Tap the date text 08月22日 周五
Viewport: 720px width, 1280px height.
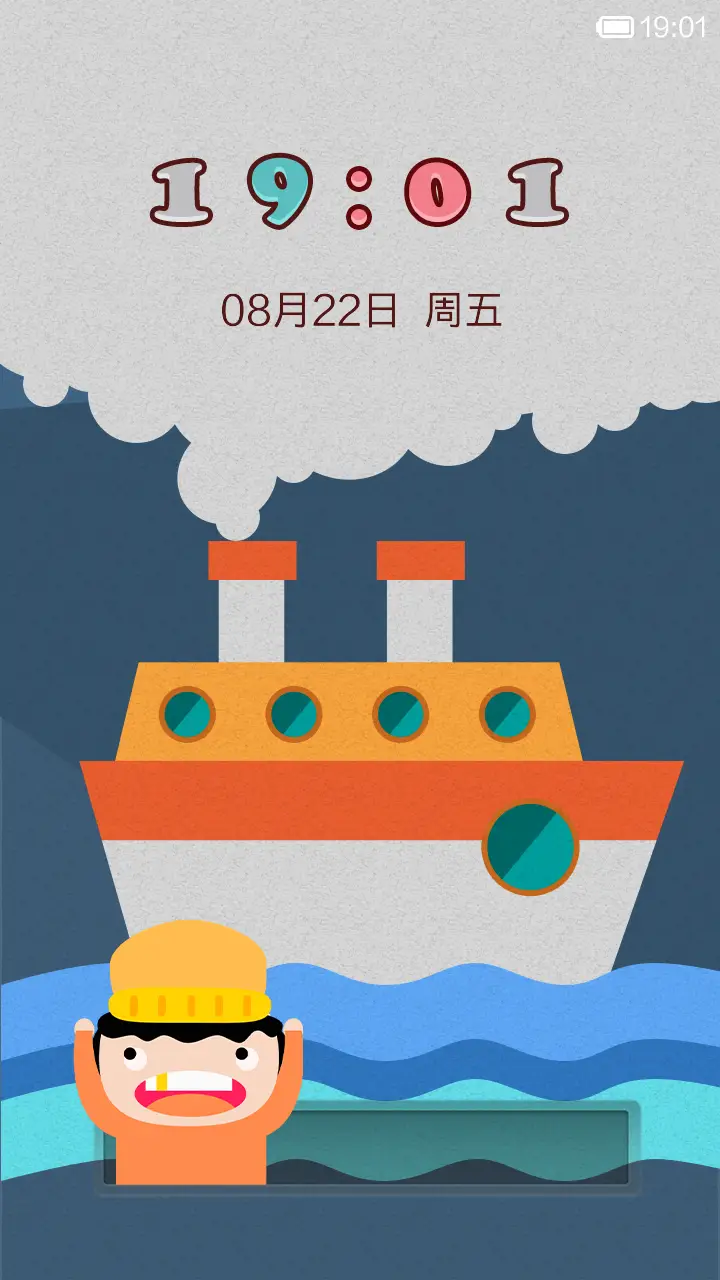pos(360,308)
